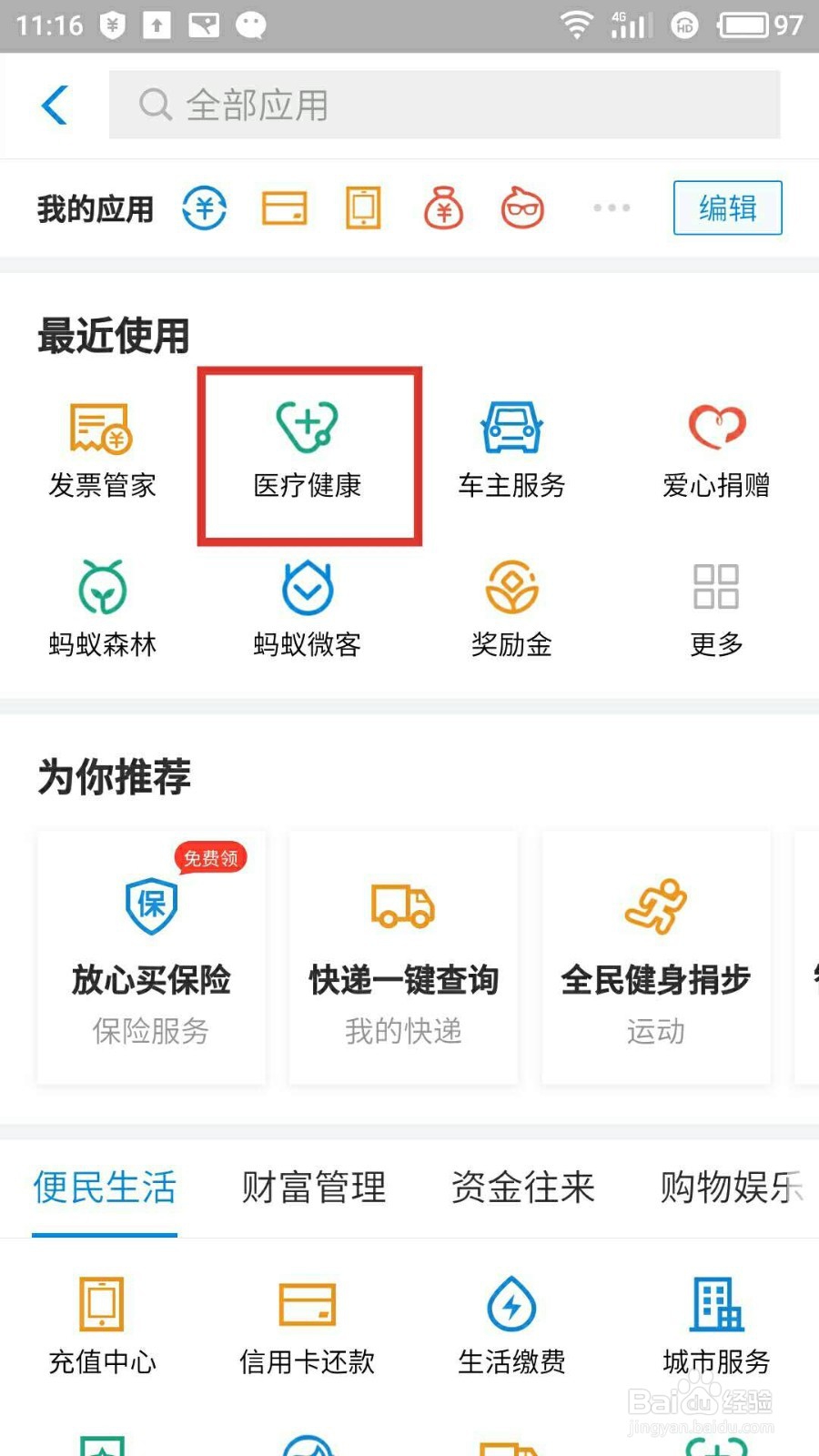Open 快递一键查询 express tracking card
The height and width of the screenshot is (1456, 819).
tap(403, 955)
